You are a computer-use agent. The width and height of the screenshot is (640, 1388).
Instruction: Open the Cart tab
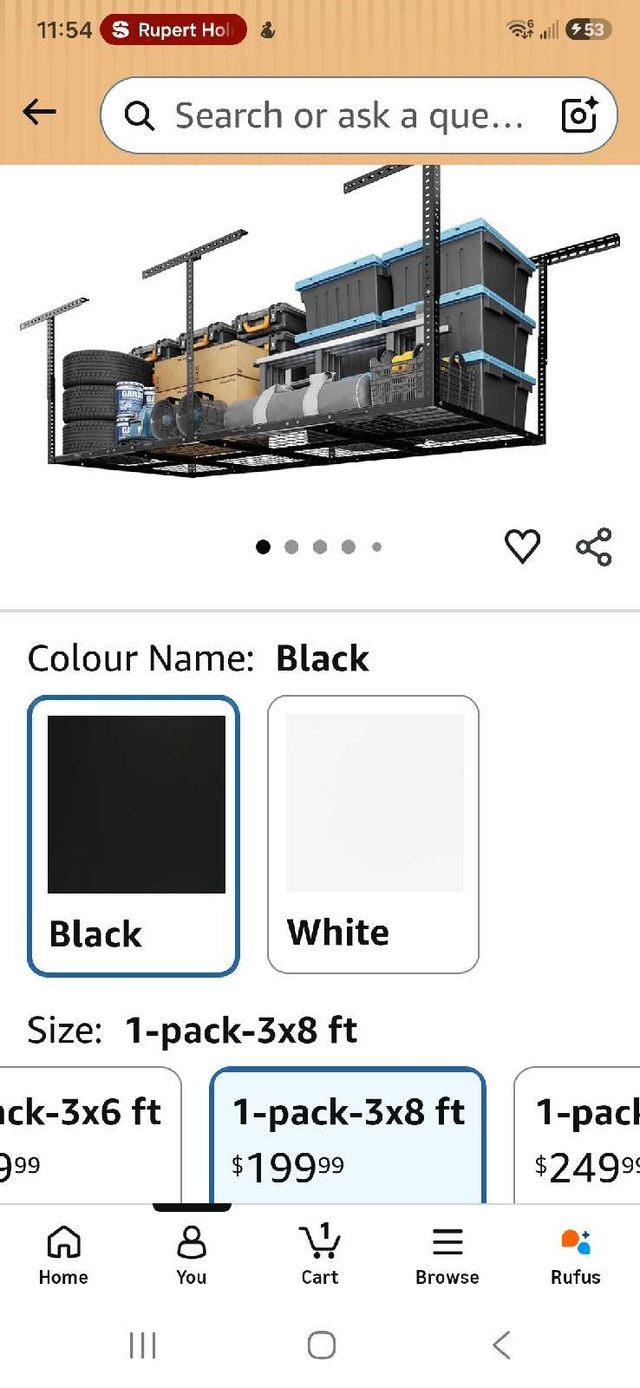tap(320, 1255)
